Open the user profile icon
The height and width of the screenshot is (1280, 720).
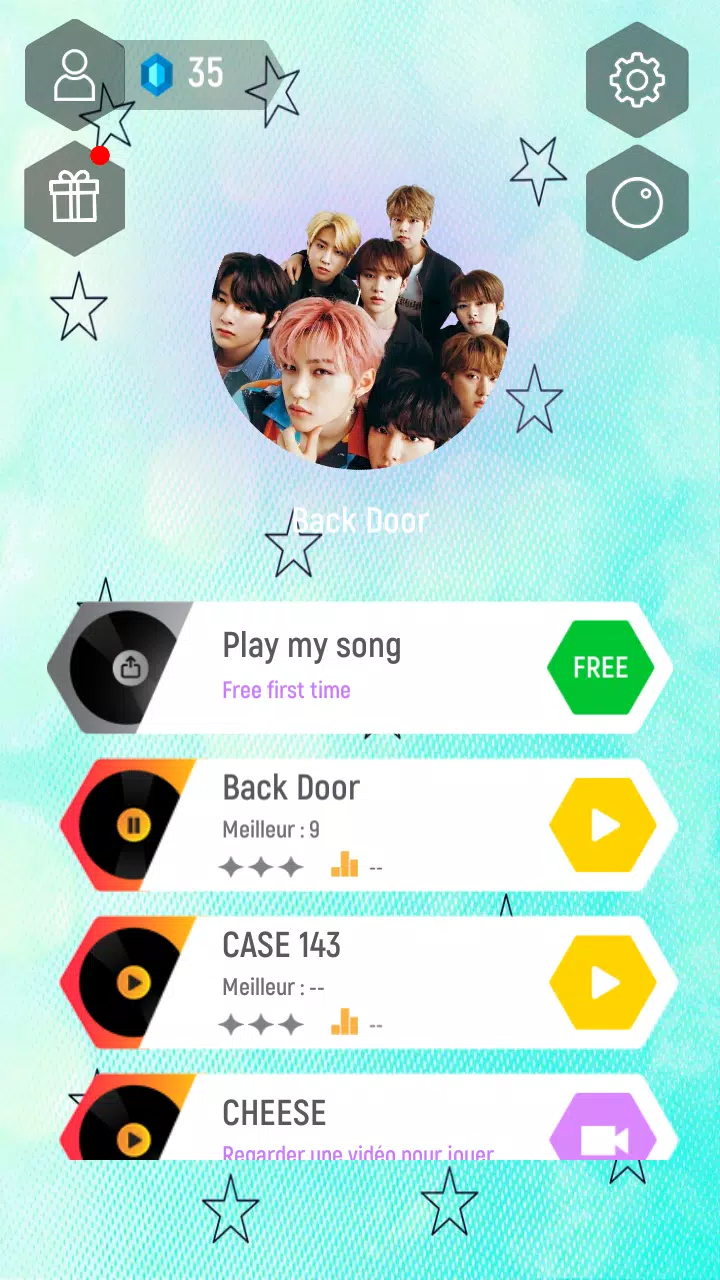click(x=75, y=75)
